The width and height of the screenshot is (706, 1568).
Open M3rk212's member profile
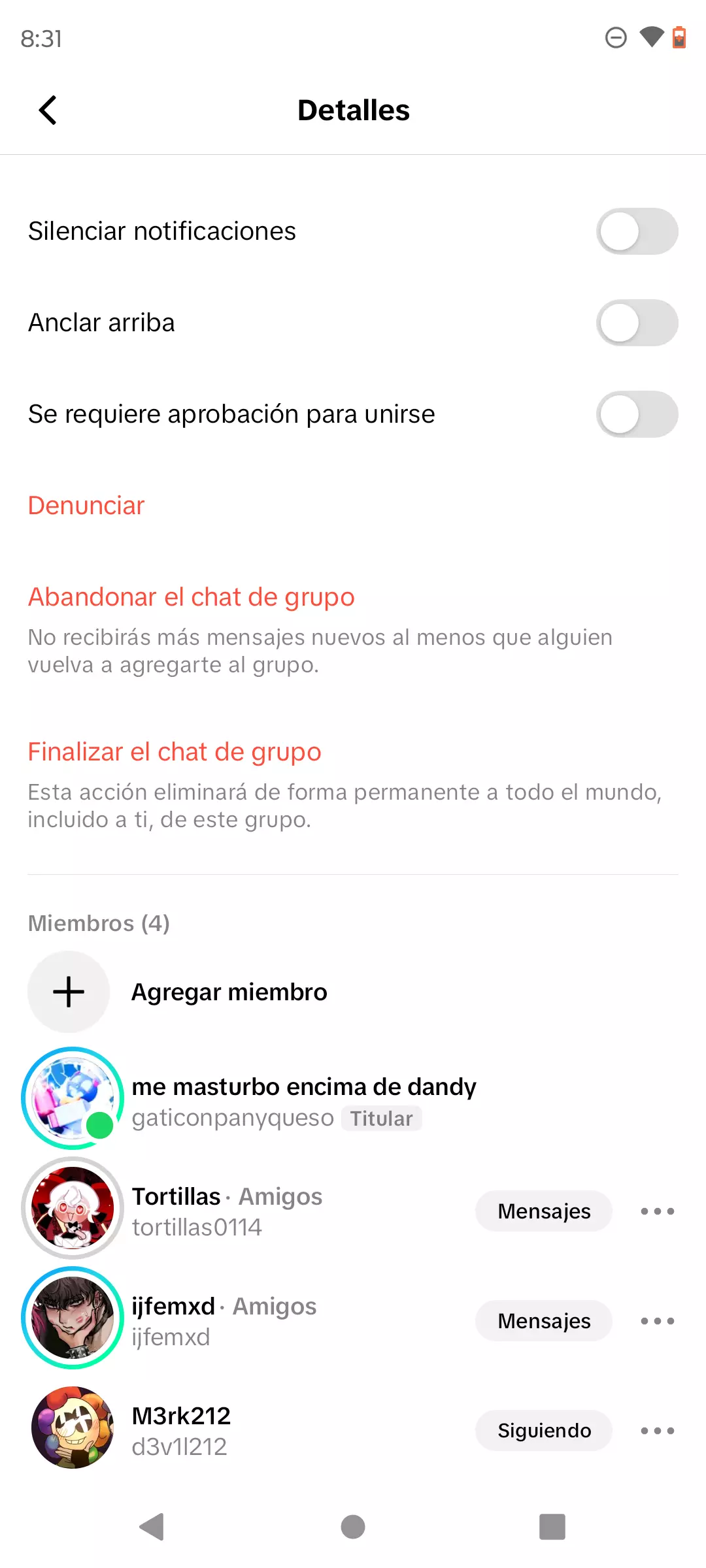[x=181, y=1429]
